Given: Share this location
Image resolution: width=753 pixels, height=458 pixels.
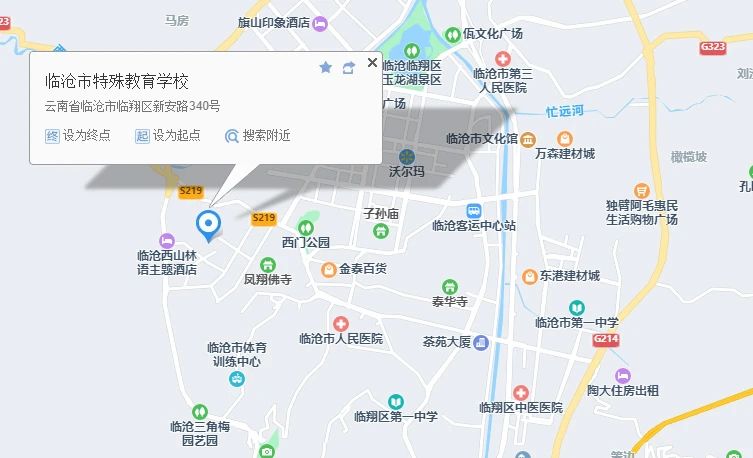Looking at the screenshot, I should point(348,67).
